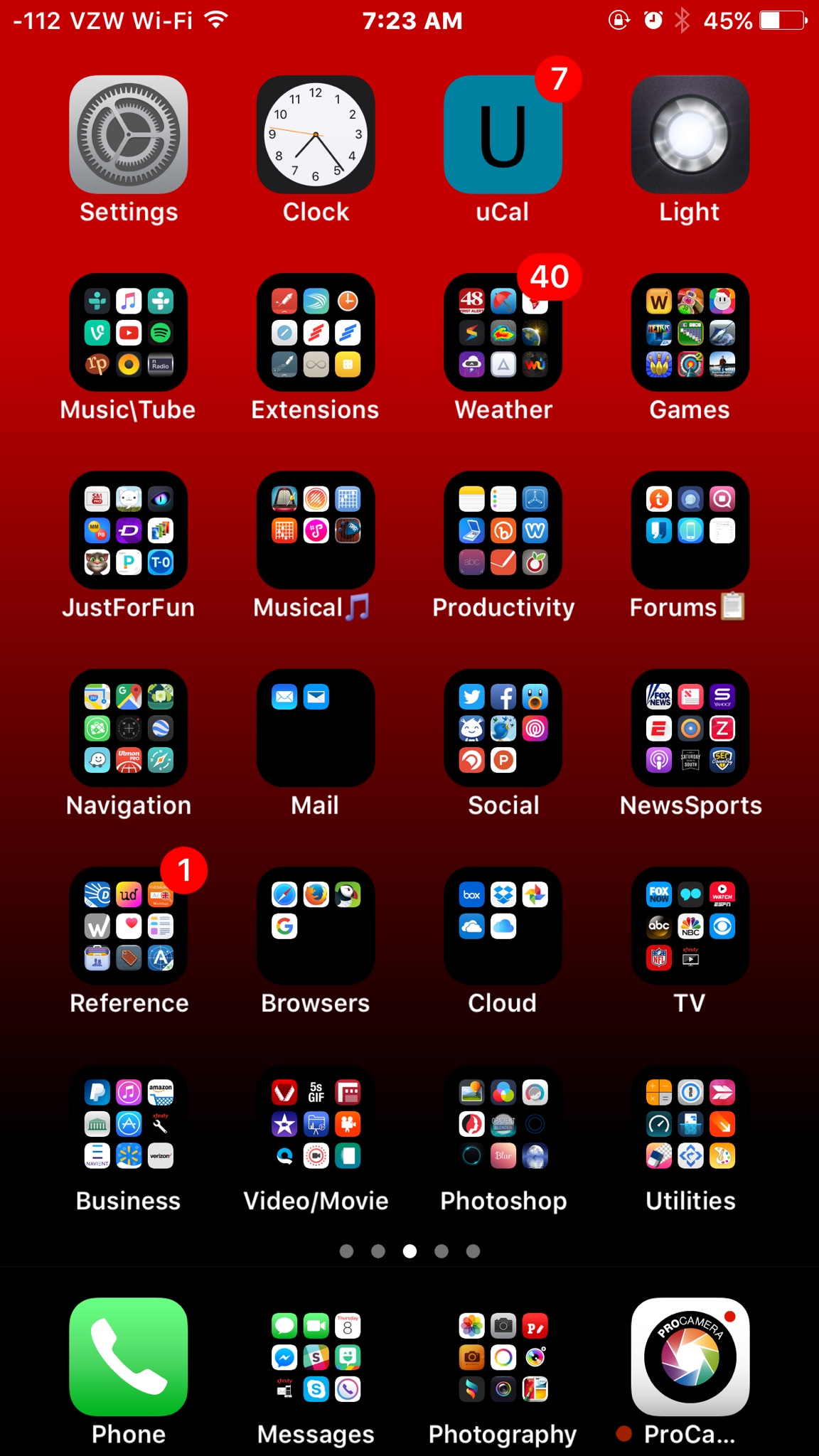Screen dimensions: 819x1456
Task: Launch the Light flashlight app
Action: (690, 135)
